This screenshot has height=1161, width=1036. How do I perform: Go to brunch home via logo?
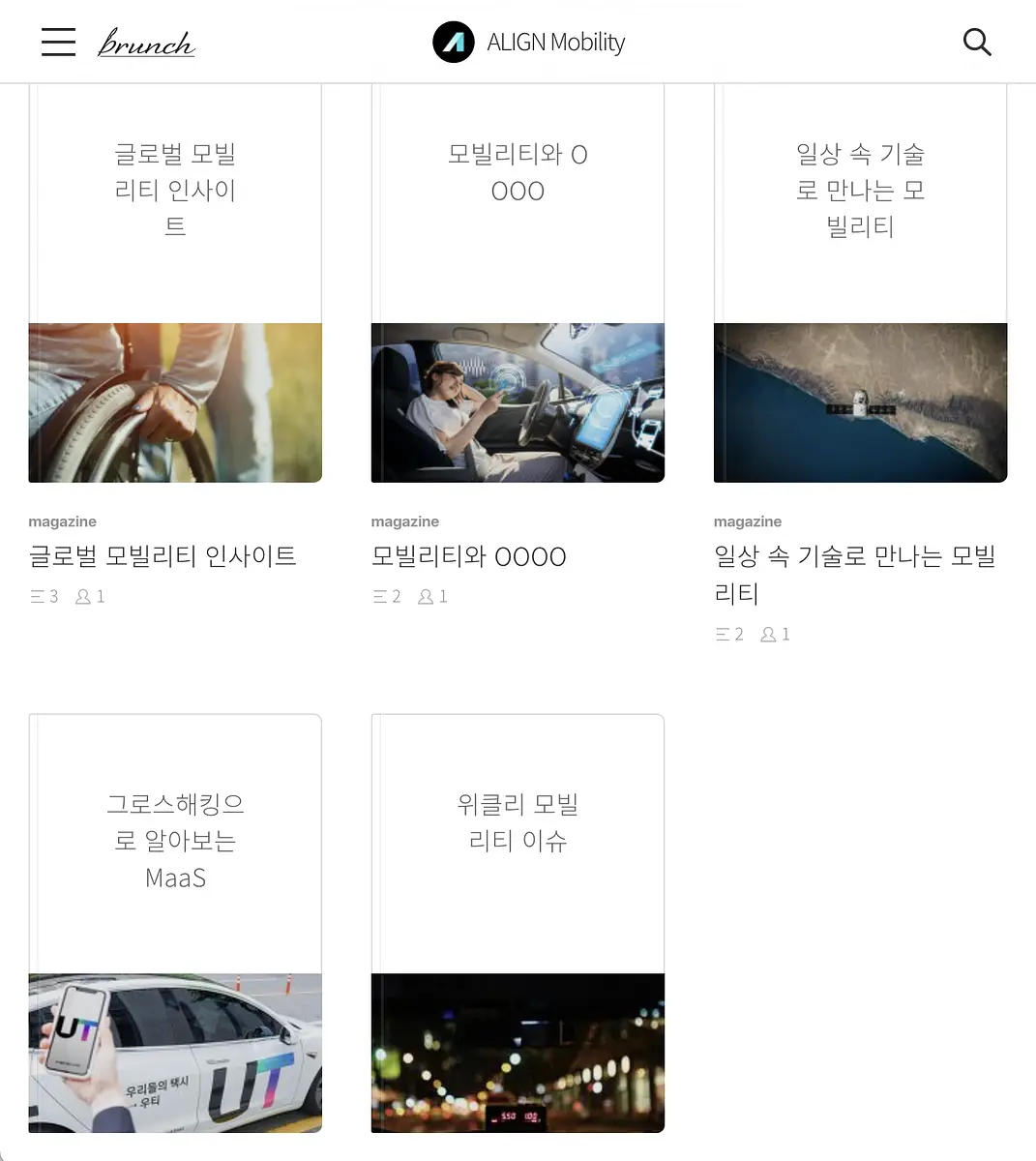tap(146, 43)
